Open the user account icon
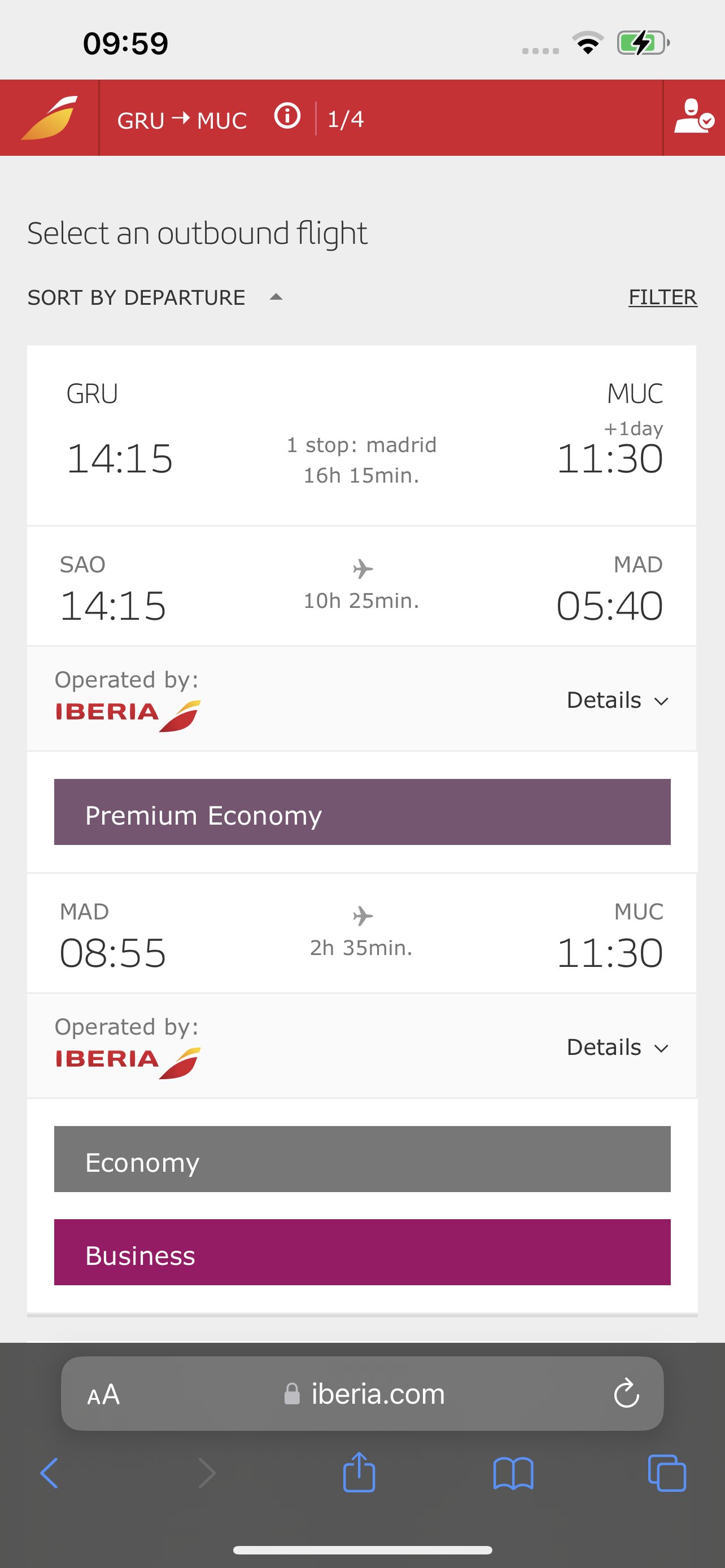The width and height of the screenshot is (725, 1568). pyautogui.click(x=694, y=117)
